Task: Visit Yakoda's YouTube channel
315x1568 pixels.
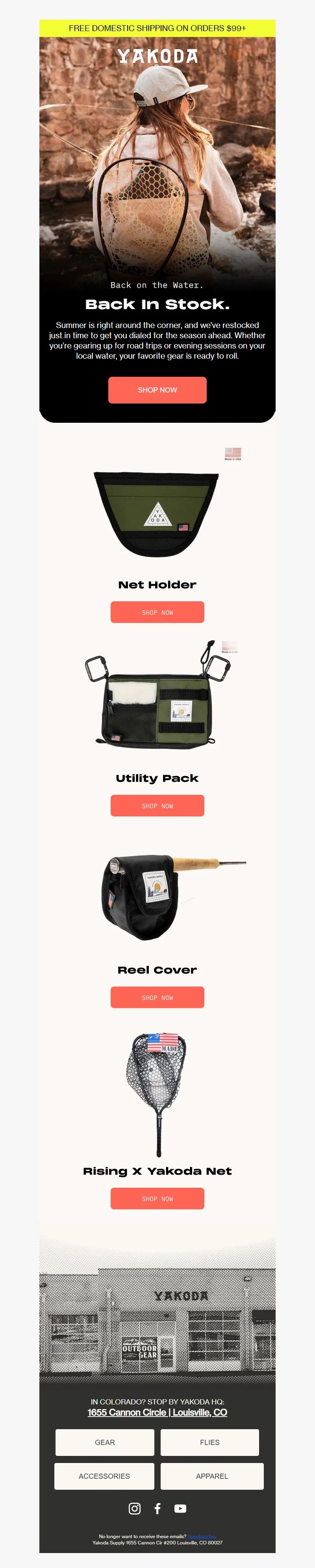Action: (x=180, y=1508)
